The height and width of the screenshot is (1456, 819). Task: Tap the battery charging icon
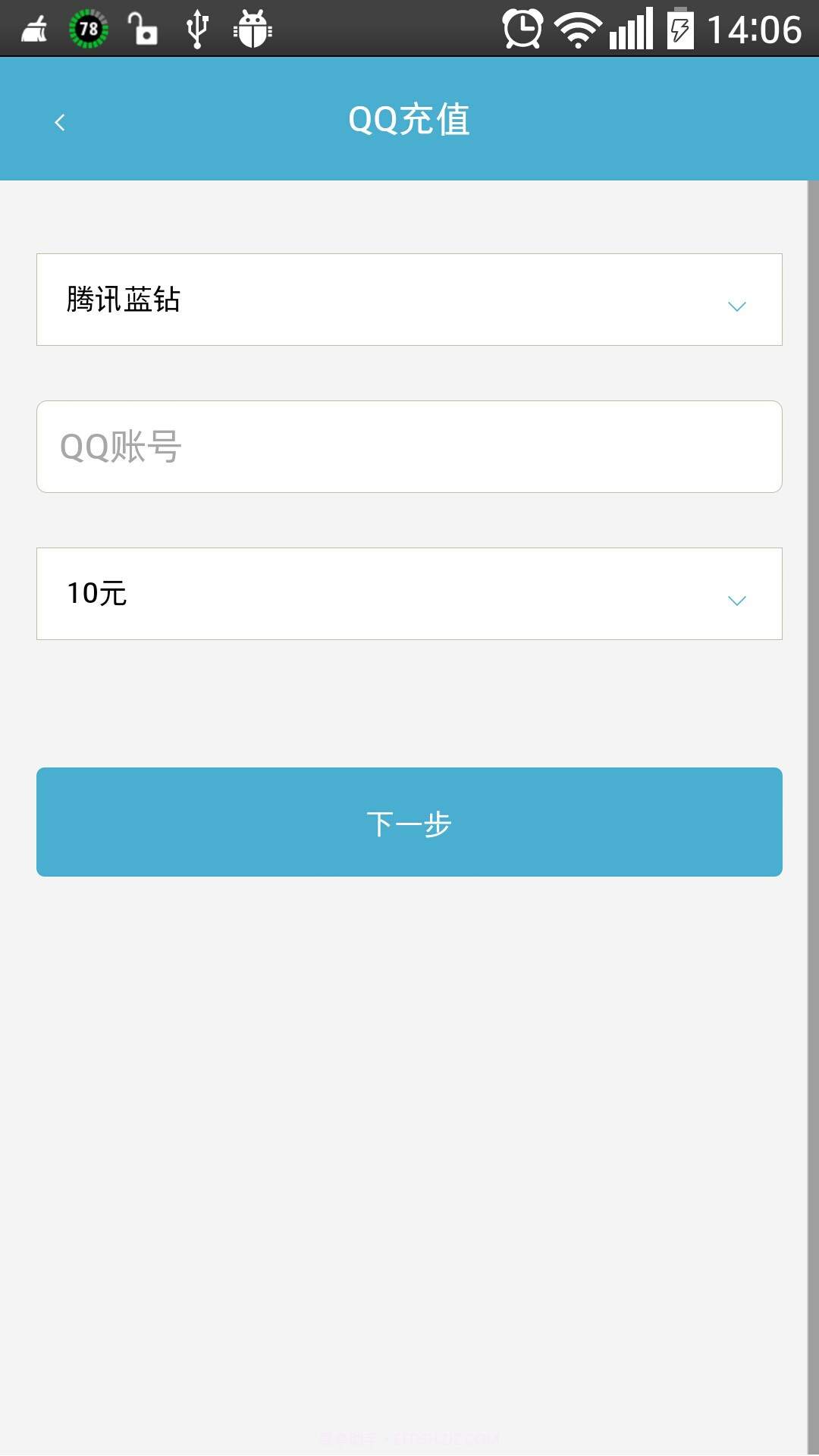(x=677, y=27)
